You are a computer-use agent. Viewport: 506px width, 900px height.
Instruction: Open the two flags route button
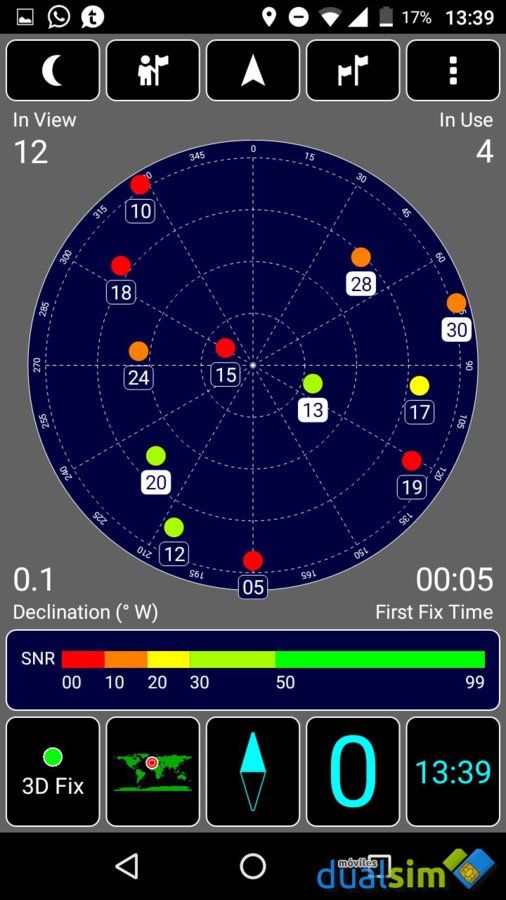click(353, 70)
